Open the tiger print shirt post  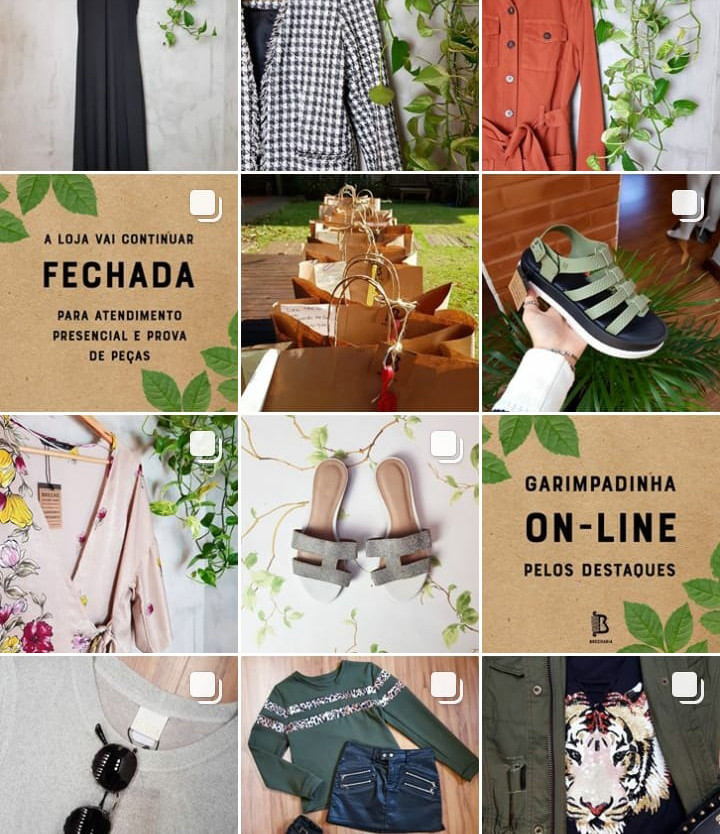(x=600, y=745)
